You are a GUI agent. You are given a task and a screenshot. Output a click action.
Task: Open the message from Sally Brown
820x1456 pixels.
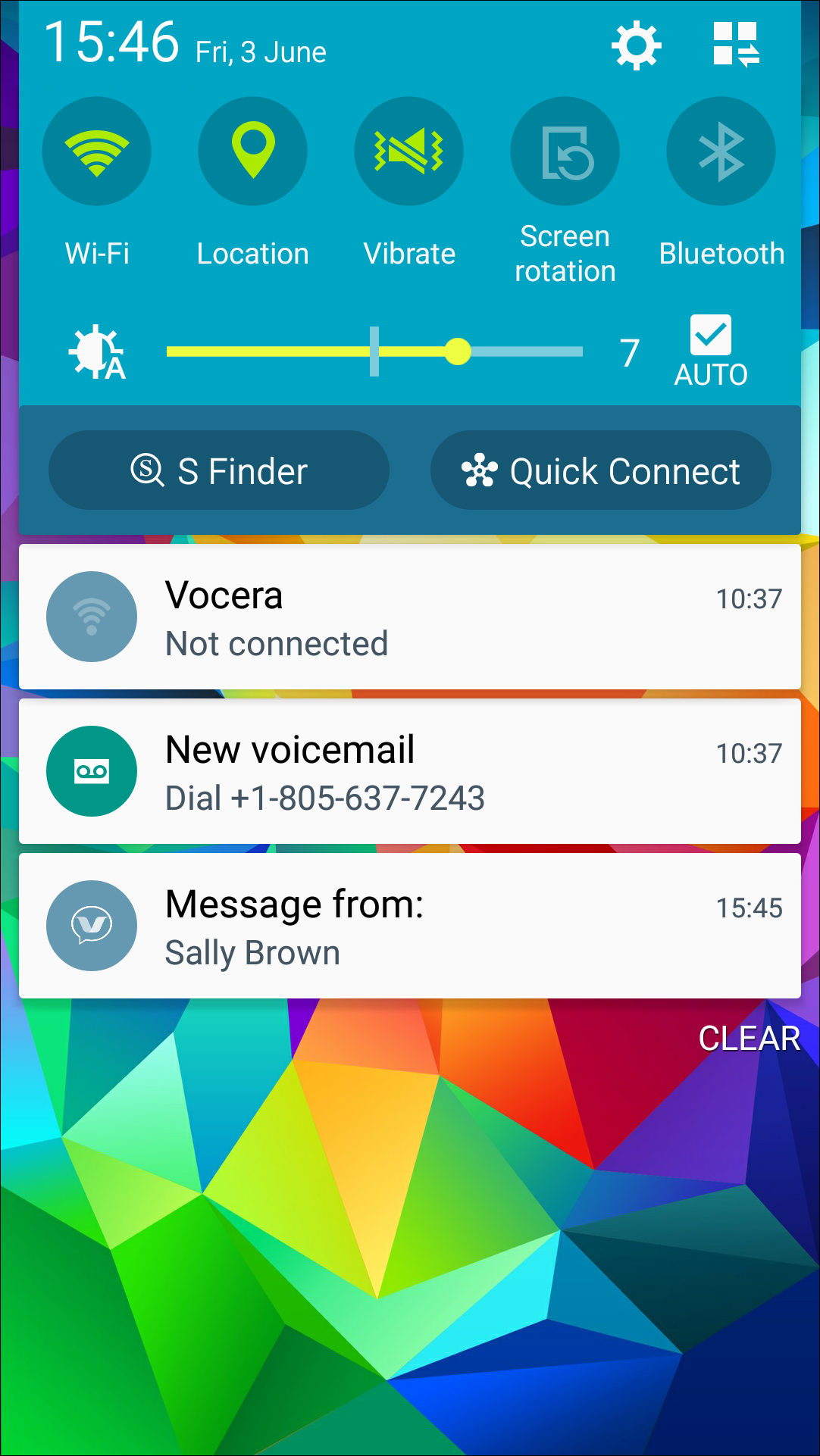409,926
